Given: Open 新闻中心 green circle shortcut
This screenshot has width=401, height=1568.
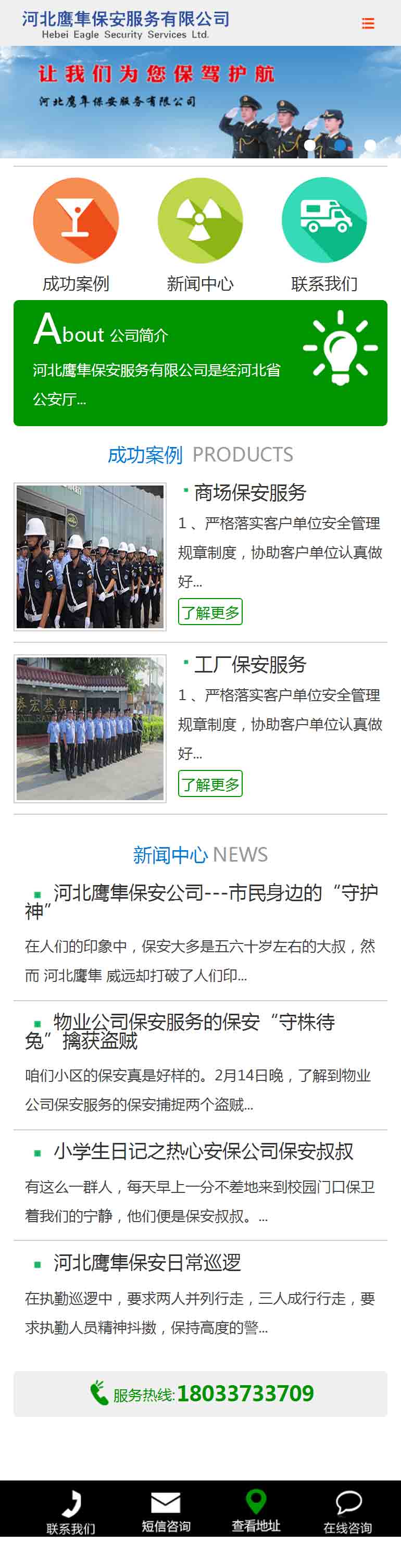Looking at the screenshot, I should pyautogui.click(x=200, y=220).
